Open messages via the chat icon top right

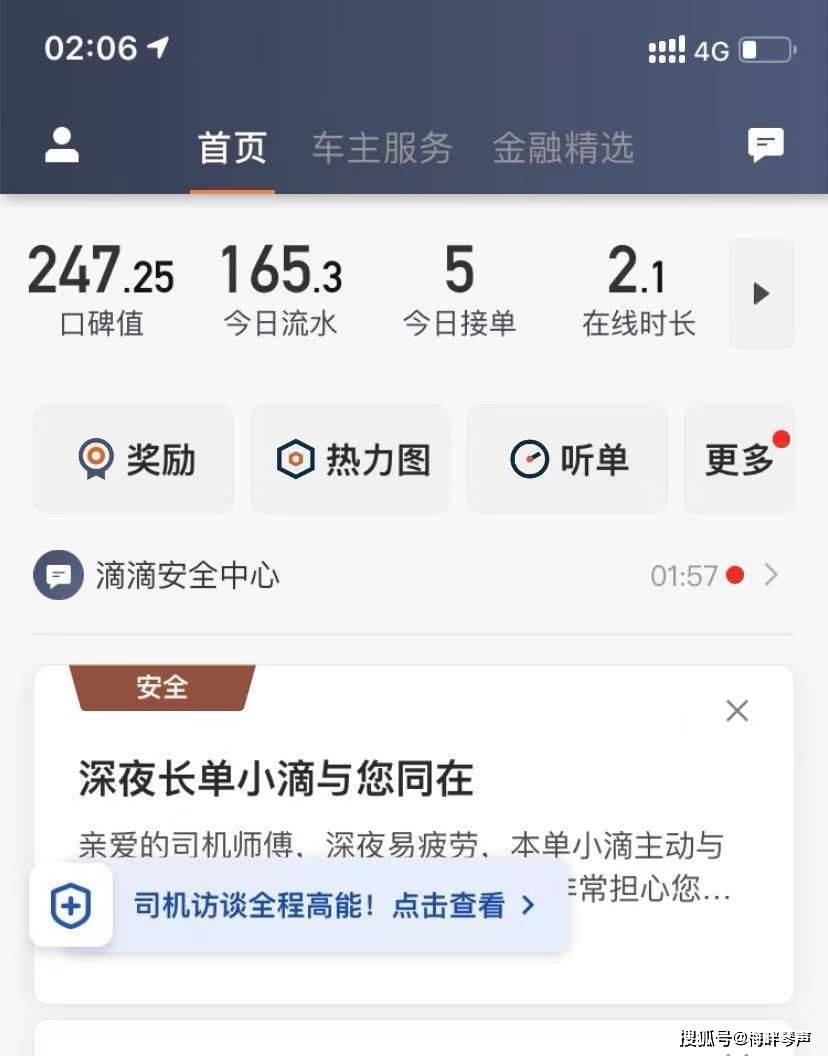click(x=765, y=145)
